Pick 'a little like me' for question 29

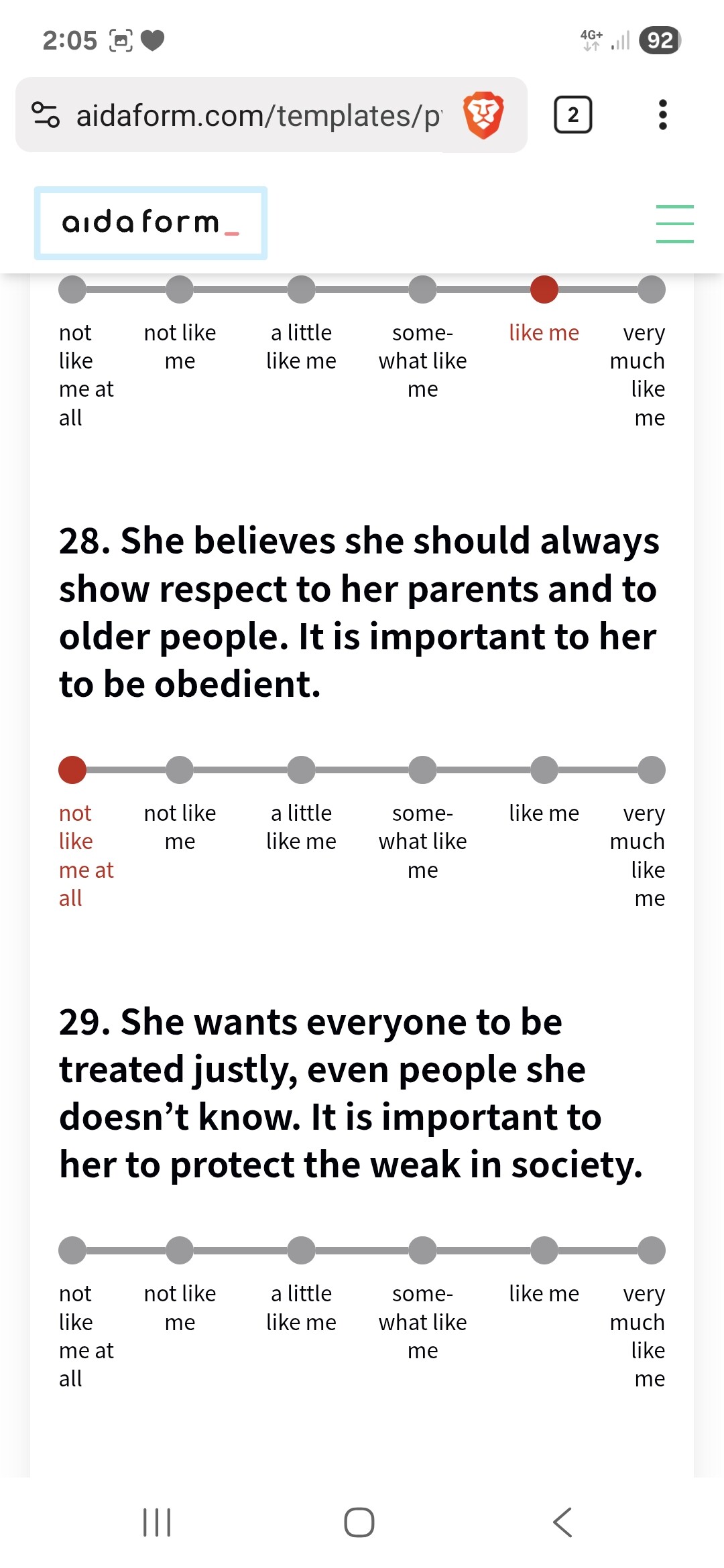pyautogui.click(x=301, y=1250)
